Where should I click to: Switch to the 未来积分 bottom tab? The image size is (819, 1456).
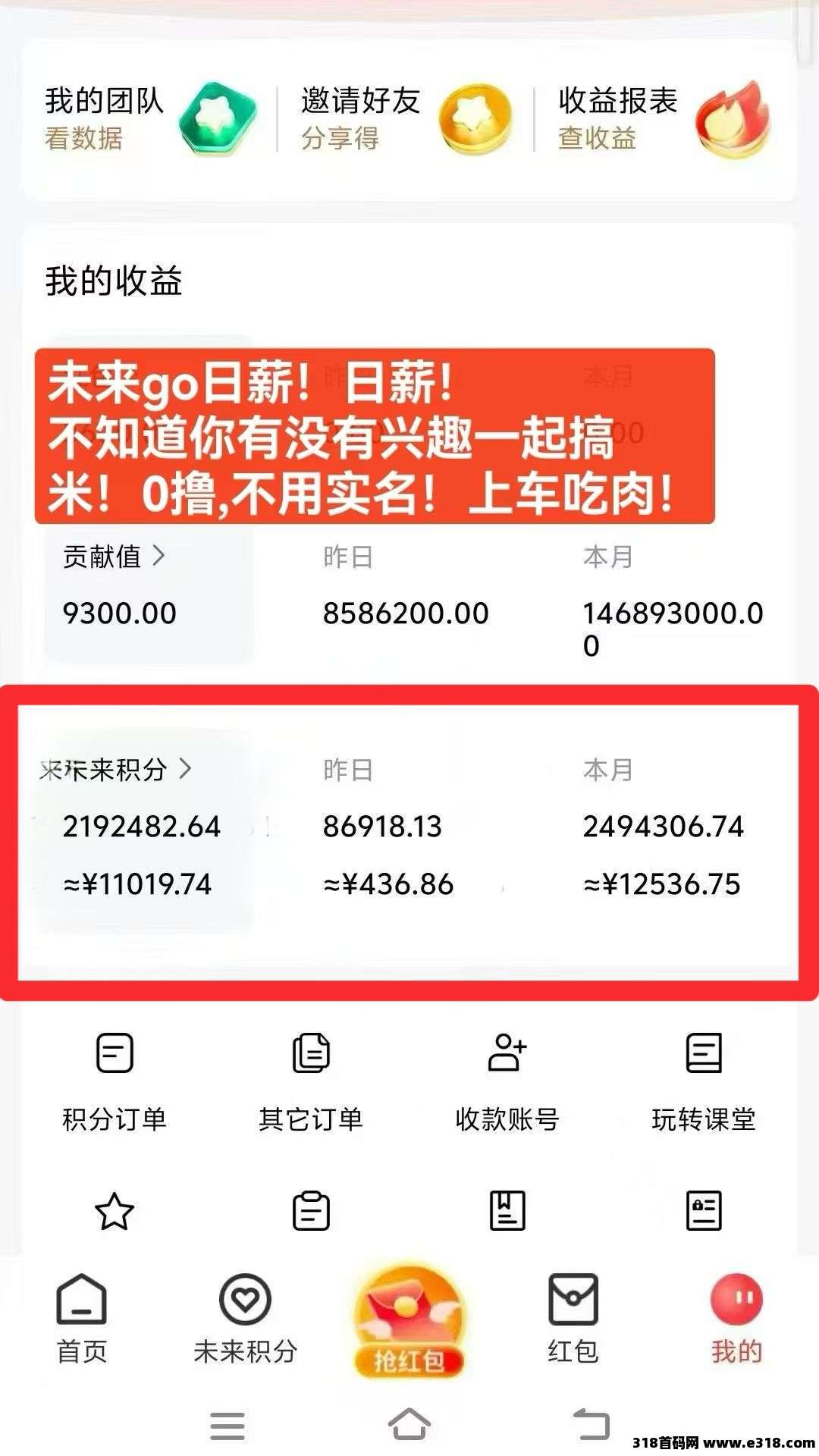(245, 1319)
